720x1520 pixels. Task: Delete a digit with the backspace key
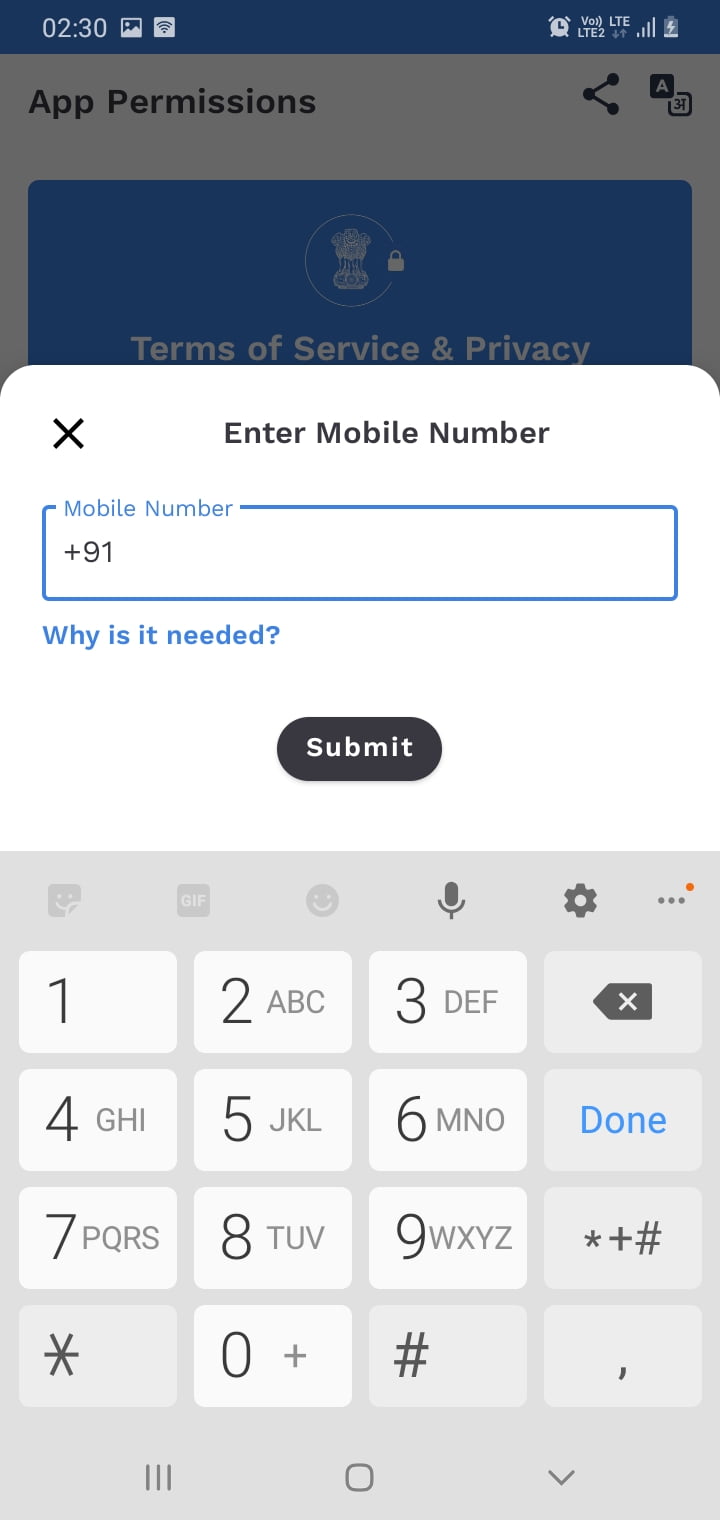coord(622,1002)
